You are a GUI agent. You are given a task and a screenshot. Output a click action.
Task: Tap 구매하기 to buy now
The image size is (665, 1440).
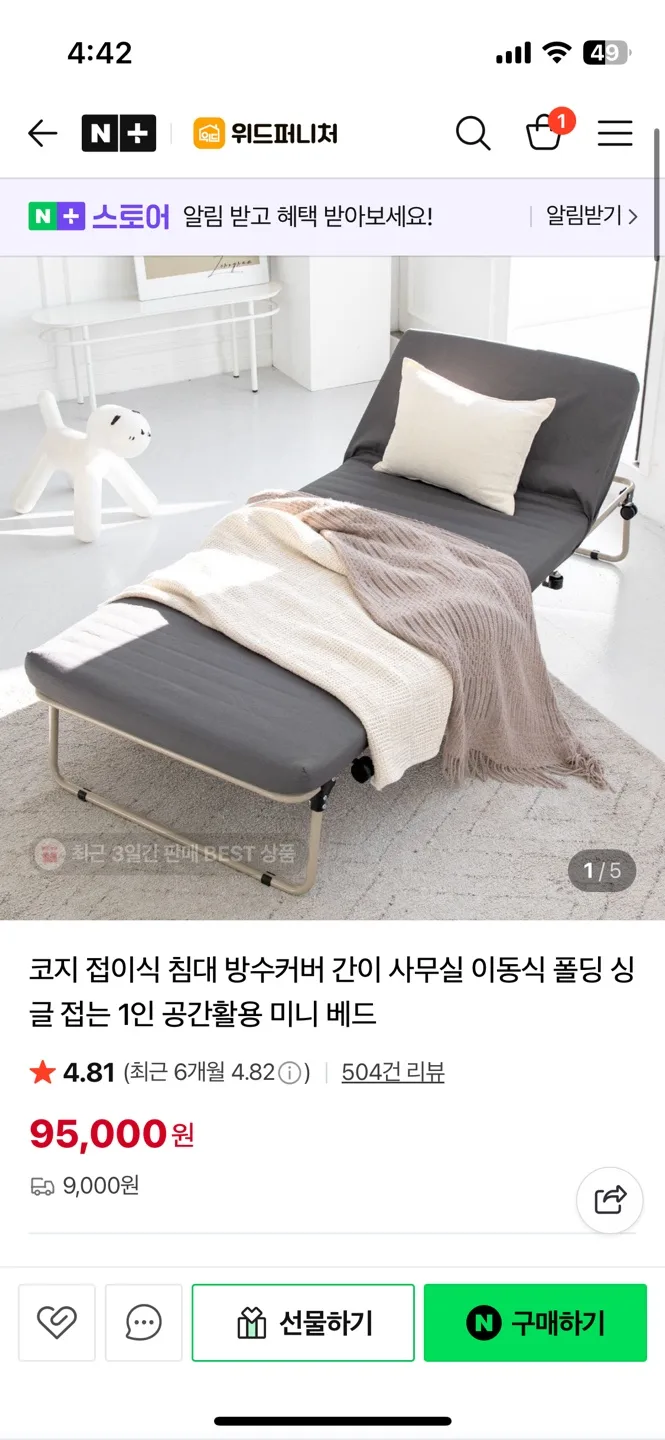[x=535, y=1323]
